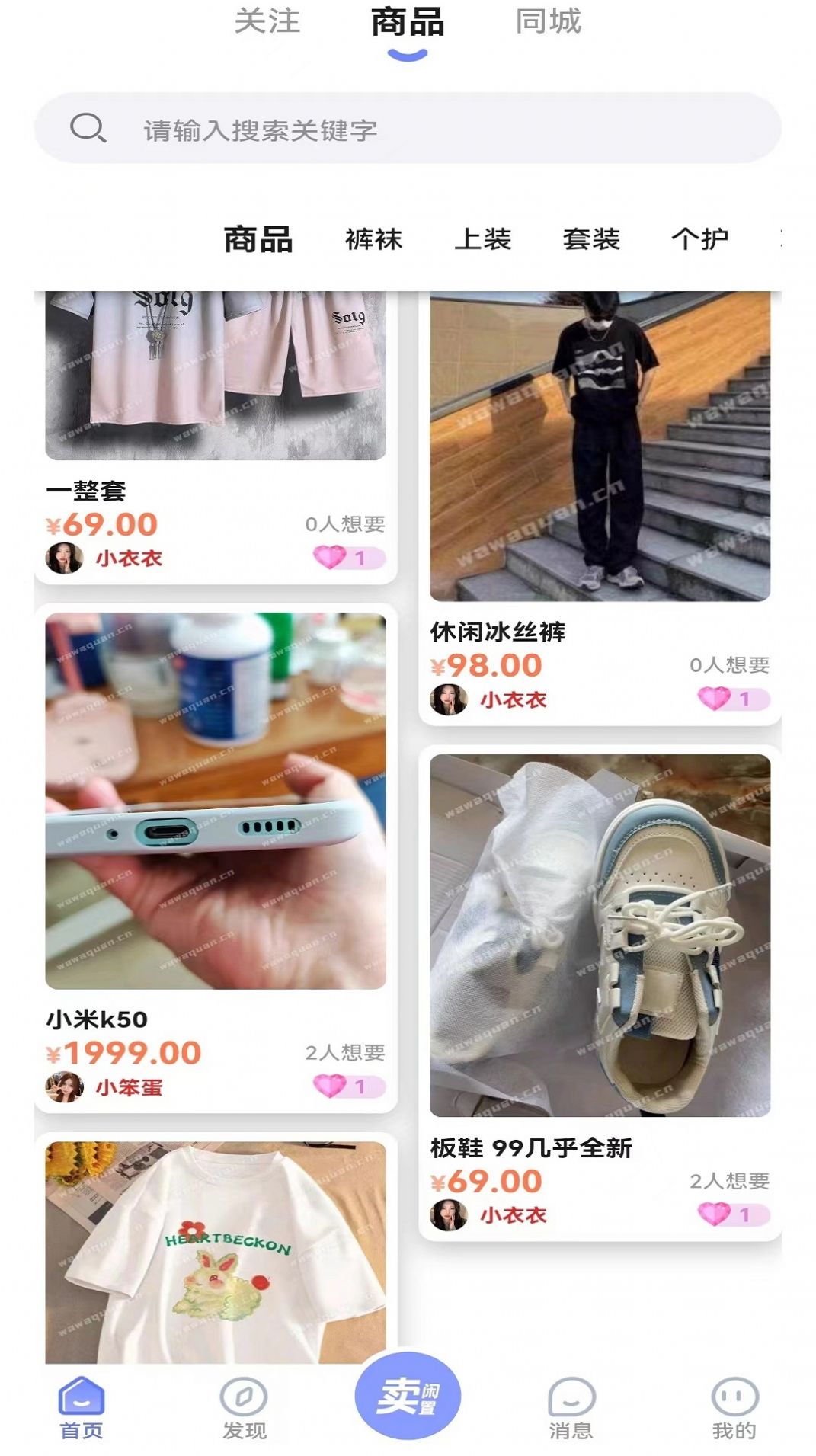Open the 我的 profile tab
Image resolution: width=816 pixels, height=1456 pixels.
tap(734, 1408)
